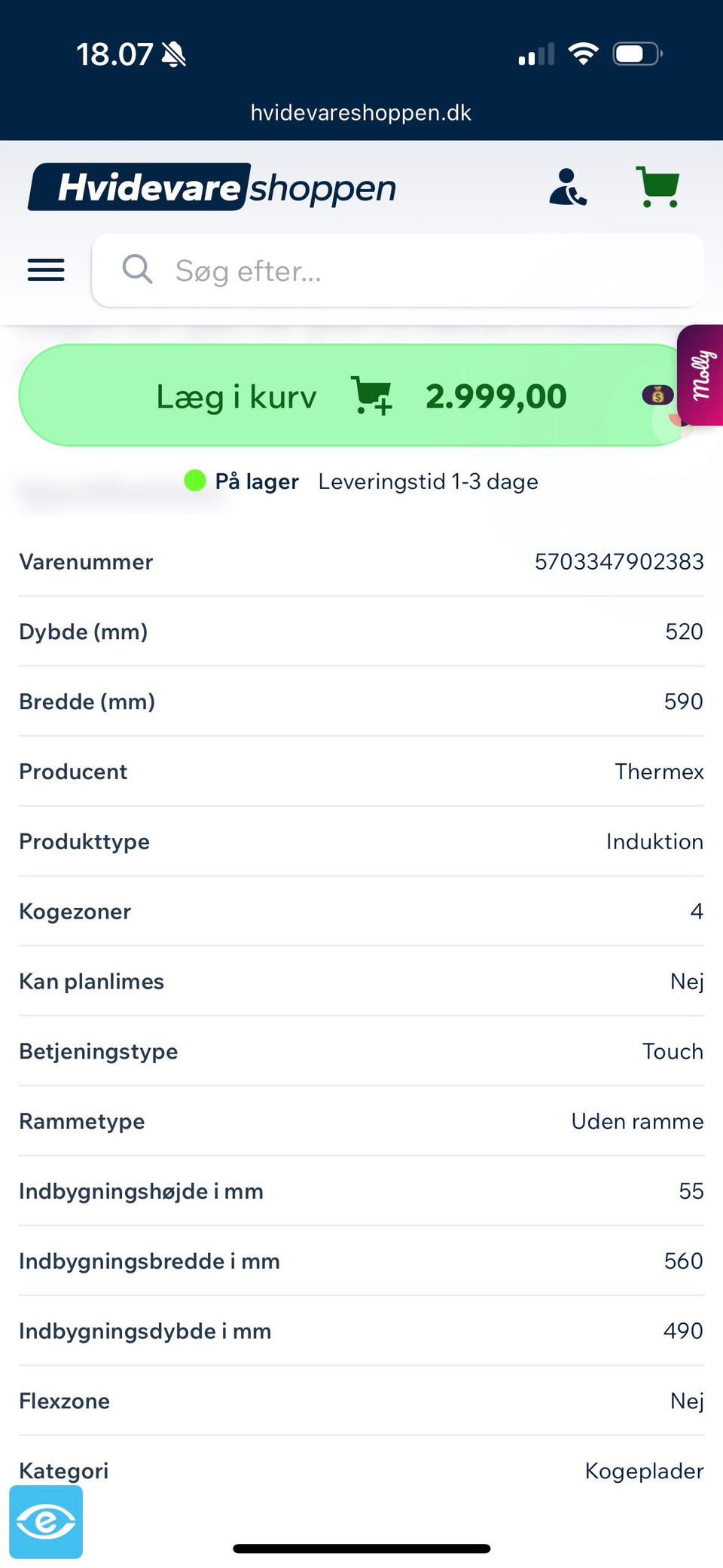Open the hamburger menu
The image size is (723, 1568).
pos(46,270)
